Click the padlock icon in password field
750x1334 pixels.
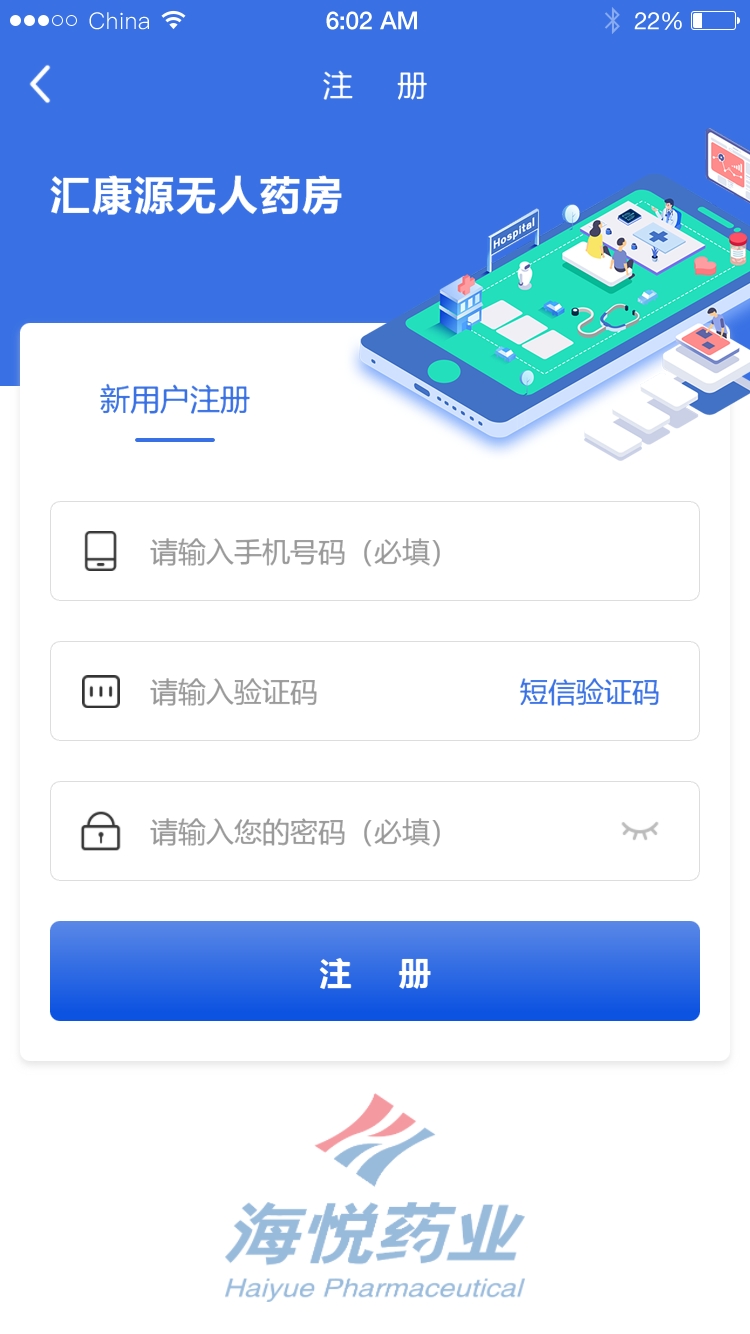coord(100,831)
